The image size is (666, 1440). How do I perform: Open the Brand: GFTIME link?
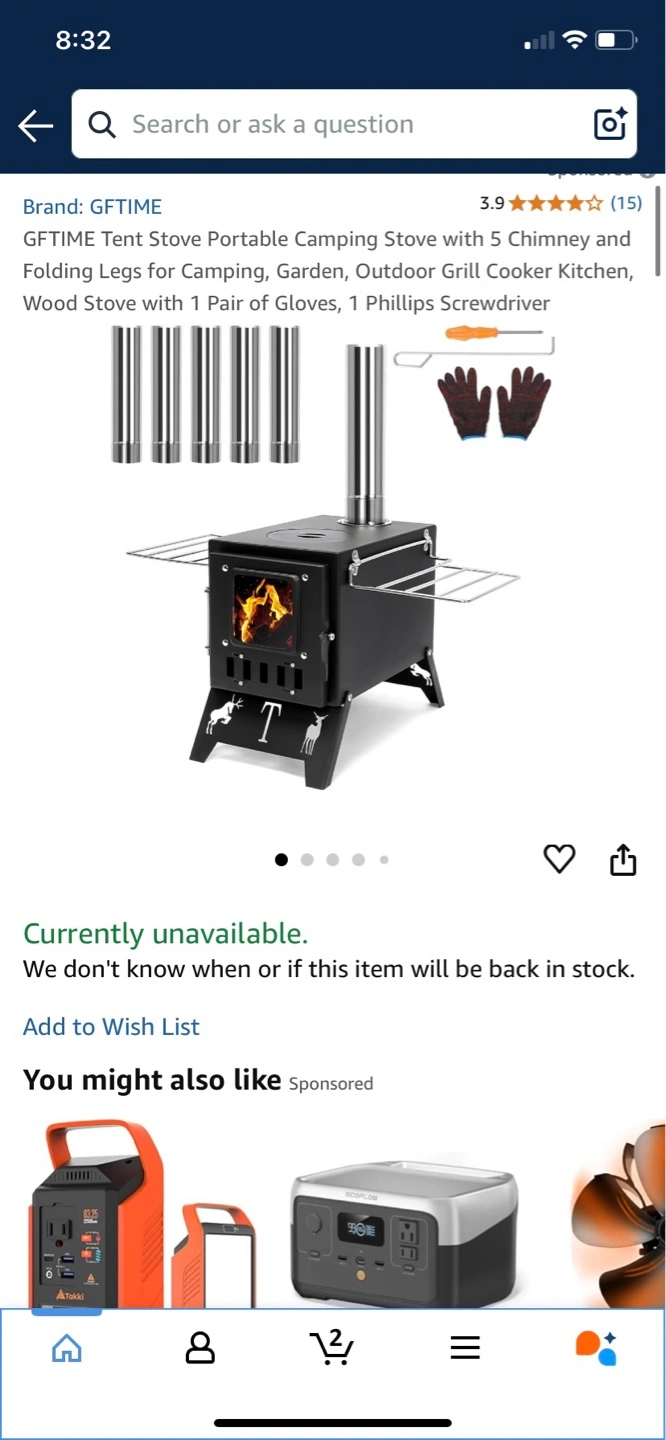point(92,206)
